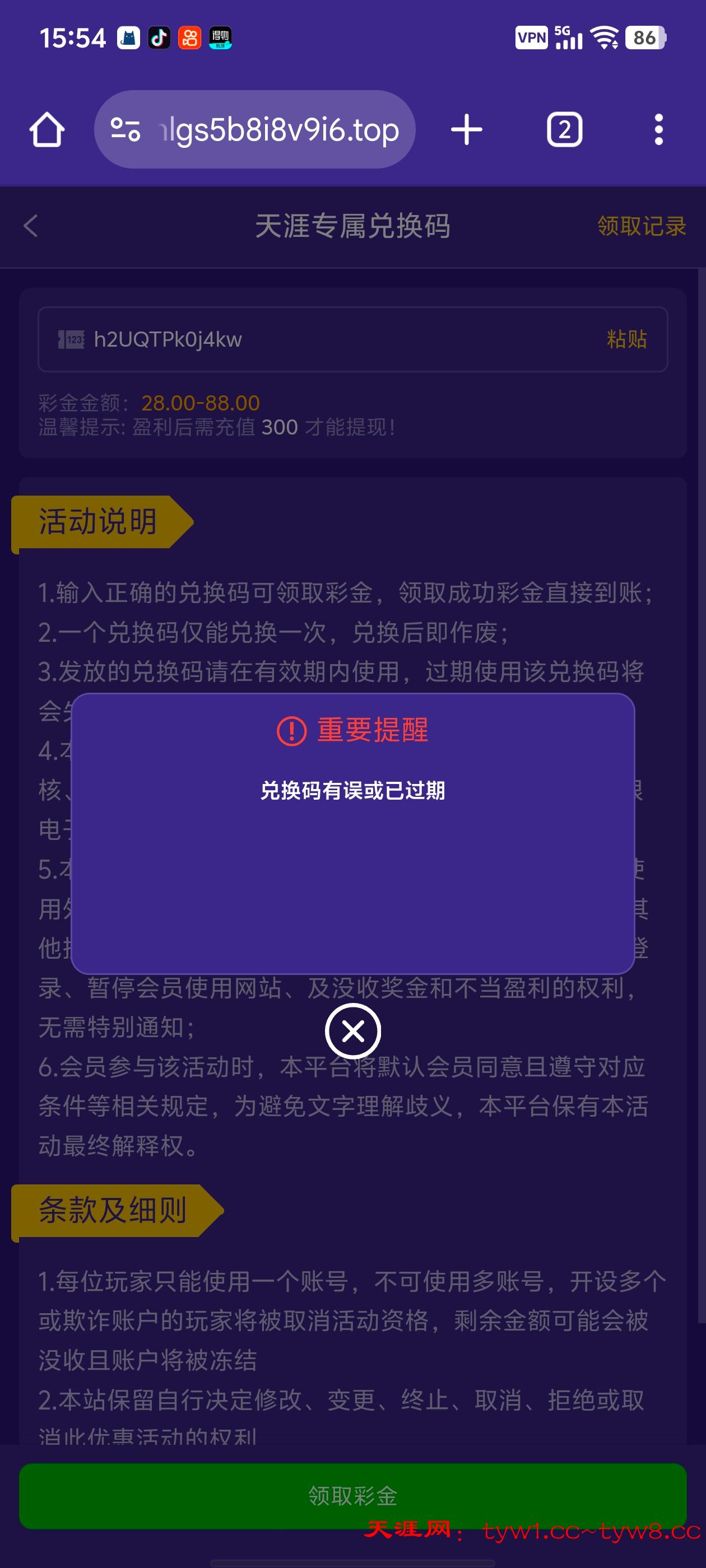Viewport: 706px width, 1568px height.
Task: Open the 领取记录 records link
Action: [x=642, y=226]
